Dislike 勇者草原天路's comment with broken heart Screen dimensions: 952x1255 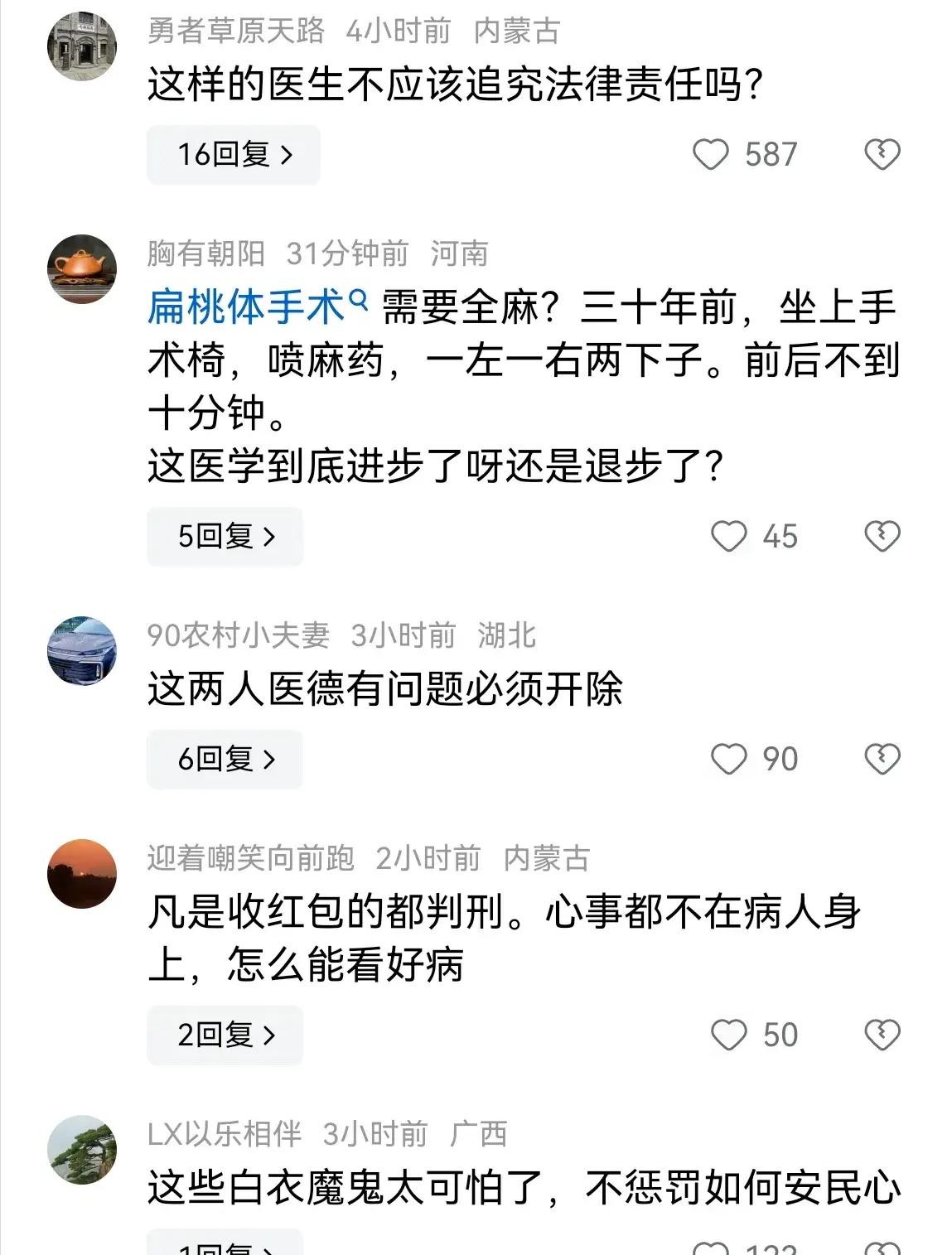pos(882,155)
